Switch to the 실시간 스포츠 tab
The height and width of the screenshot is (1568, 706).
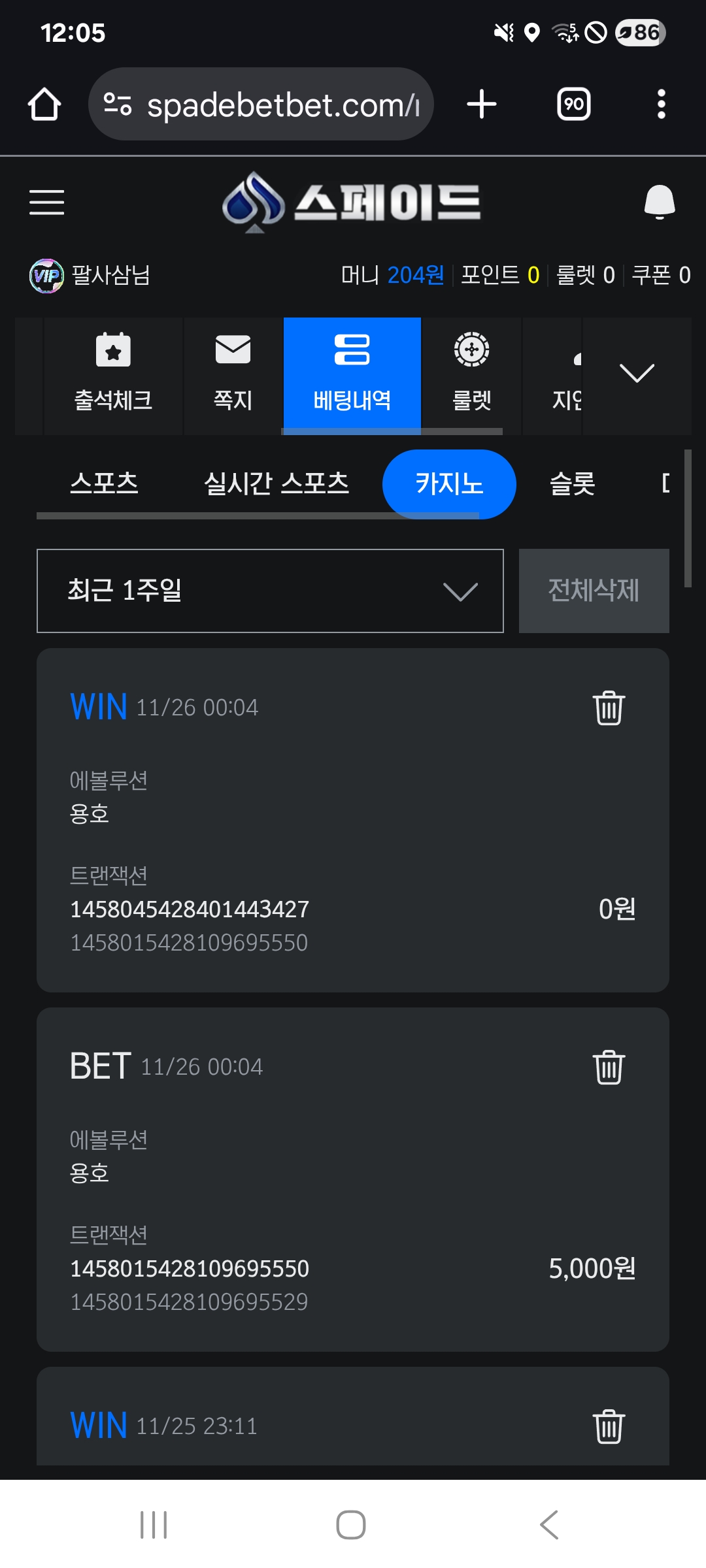(x=276, y=483)
